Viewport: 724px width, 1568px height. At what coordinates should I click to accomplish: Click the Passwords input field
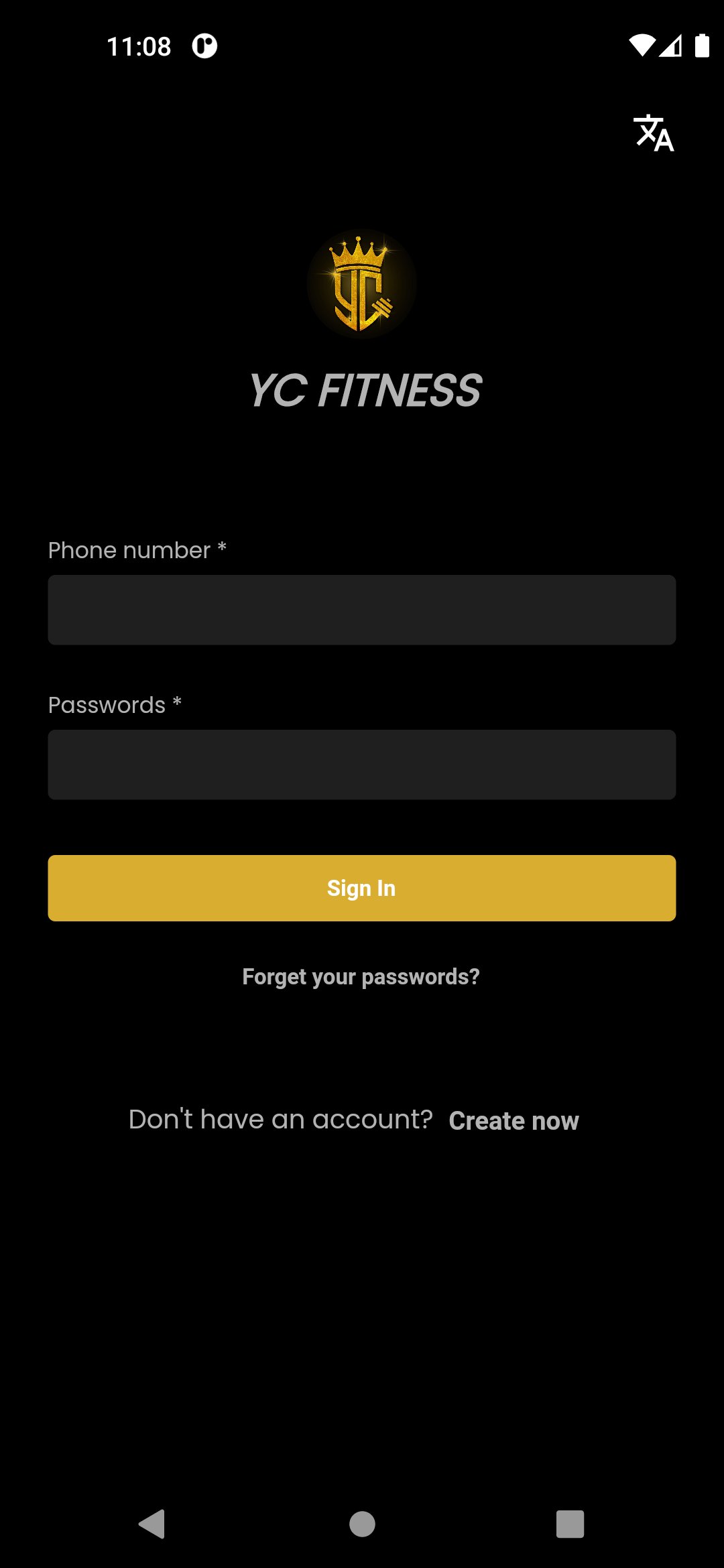pos(361,765)
